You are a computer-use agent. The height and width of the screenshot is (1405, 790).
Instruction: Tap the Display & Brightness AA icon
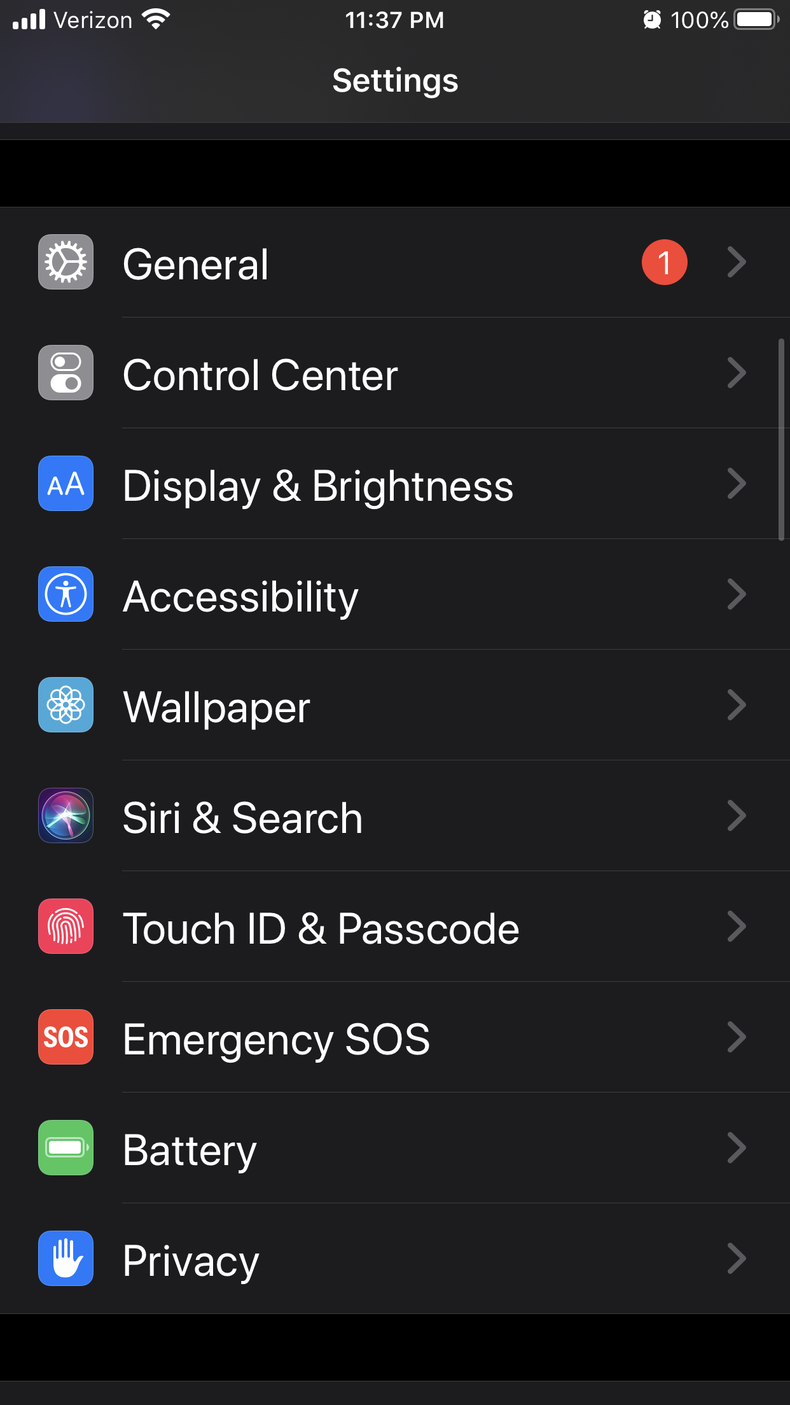click(x=65, y=484)
